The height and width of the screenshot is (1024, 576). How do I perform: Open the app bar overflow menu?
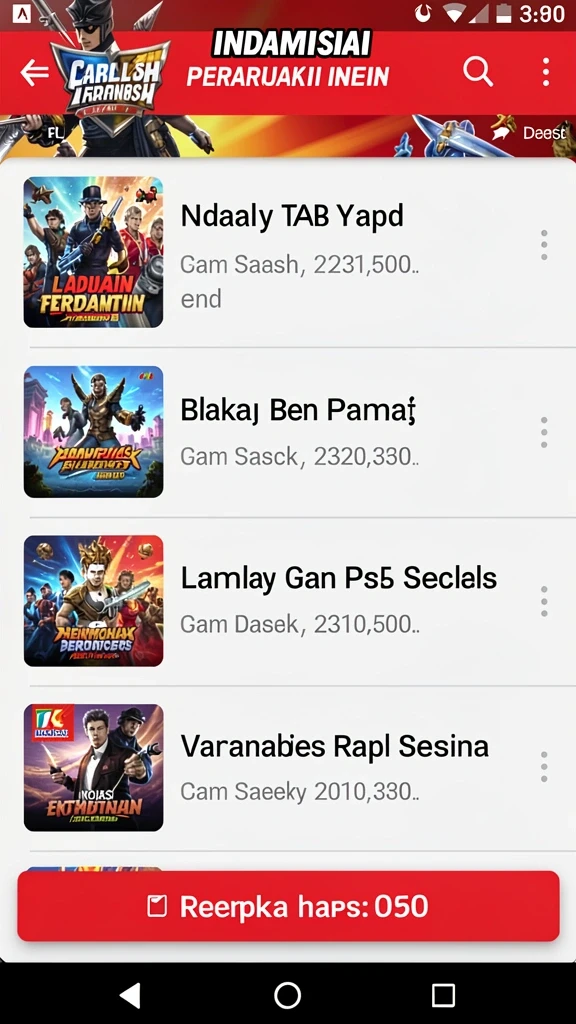coord(546,72)
